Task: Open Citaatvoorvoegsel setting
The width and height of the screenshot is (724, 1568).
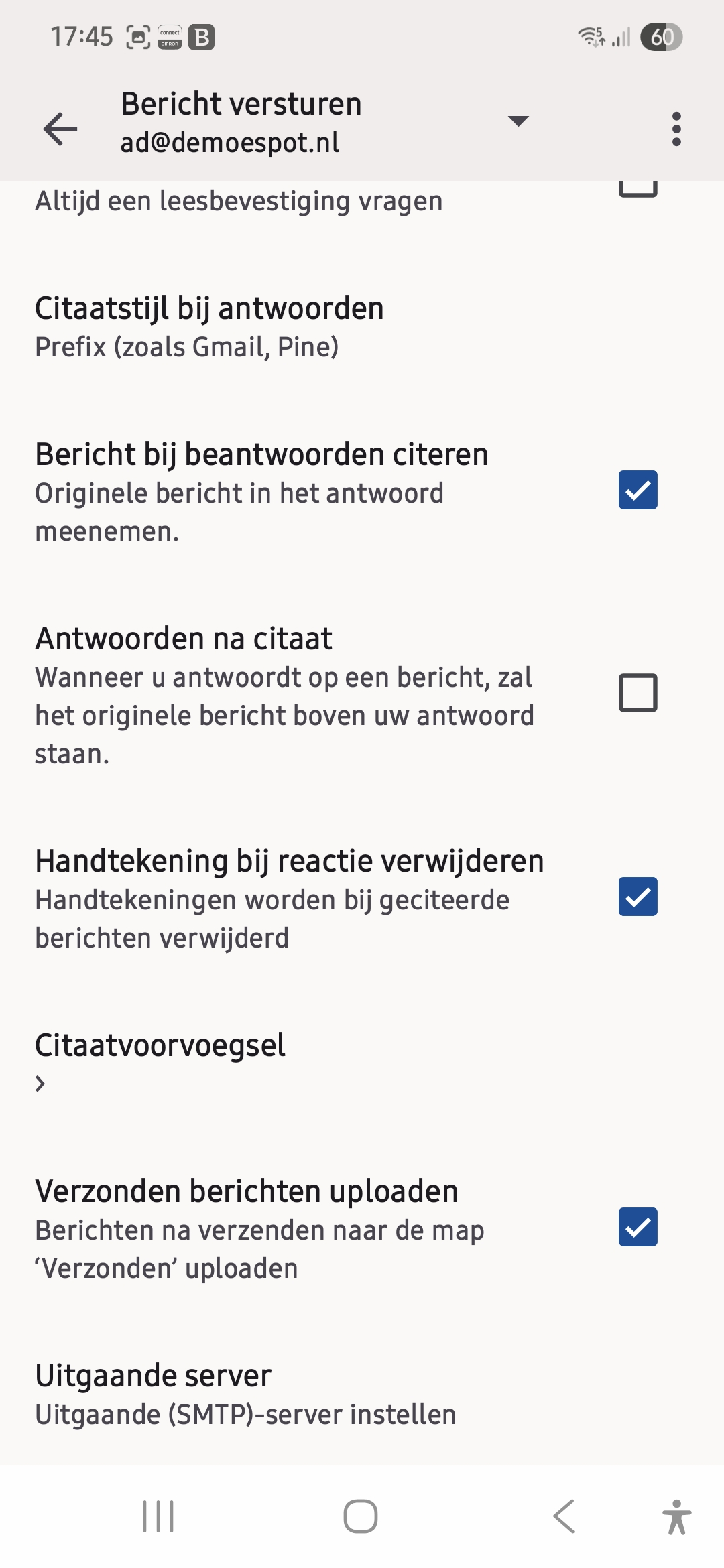Action: click(161, 1060)
